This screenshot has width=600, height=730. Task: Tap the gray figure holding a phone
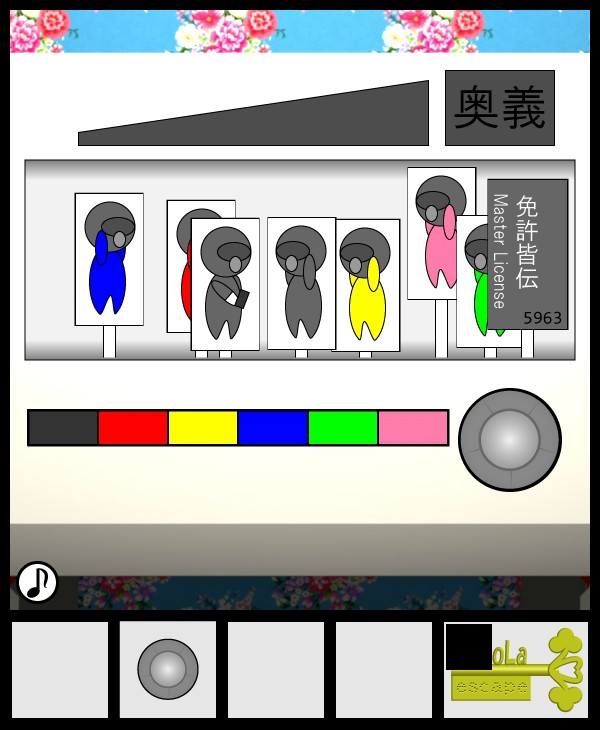point(225,284)
